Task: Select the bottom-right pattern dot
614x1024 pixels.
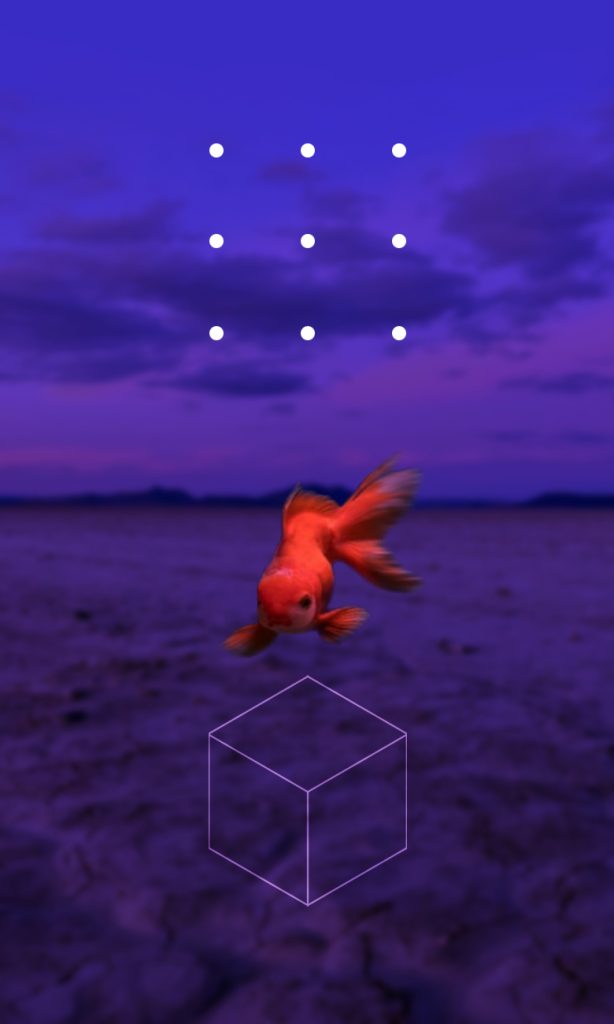Action: point(399,333)
